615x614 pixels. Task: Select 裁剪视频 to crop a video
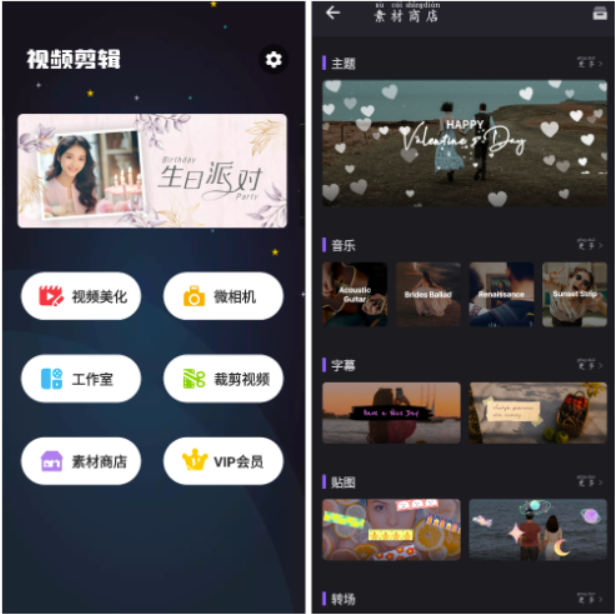223,379
